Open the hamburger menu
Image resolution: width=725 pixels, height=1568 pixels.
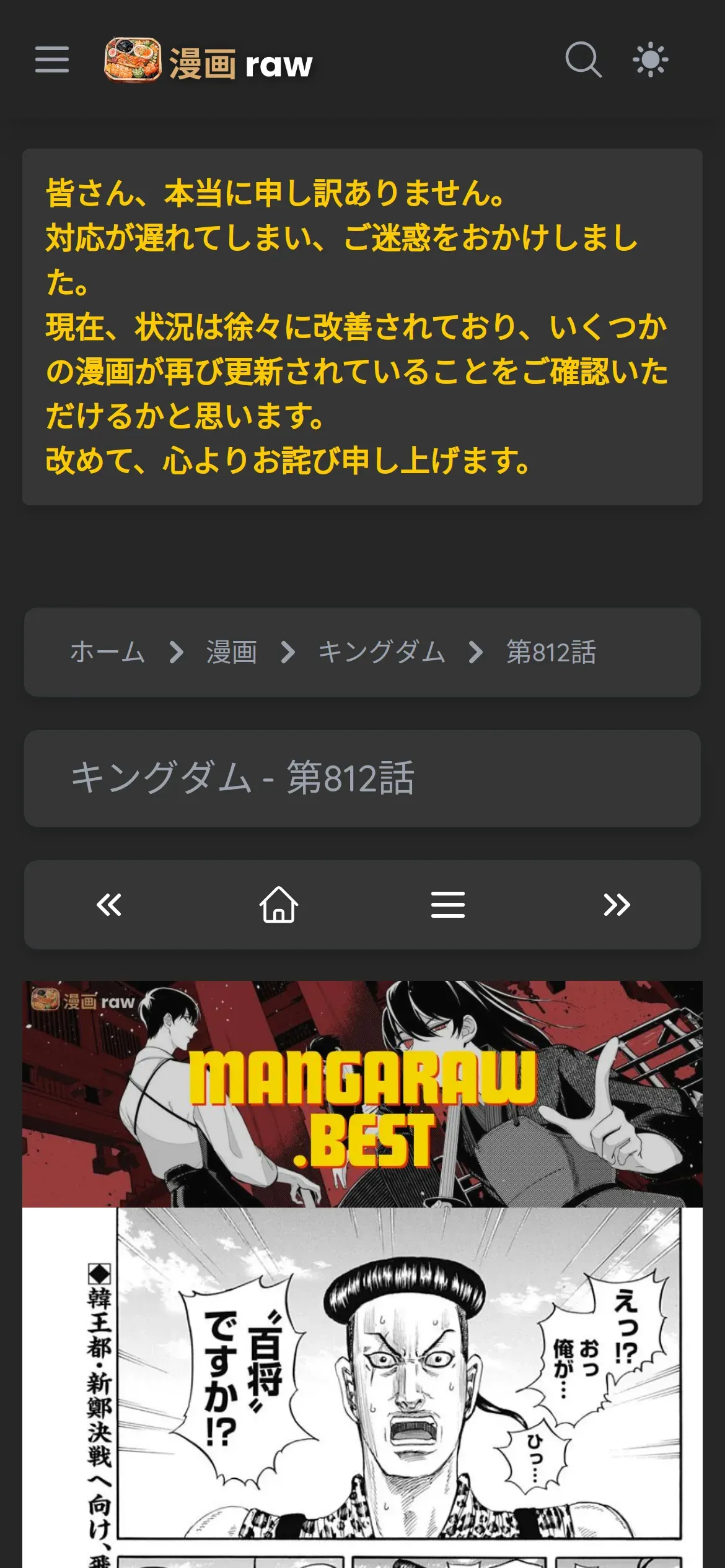pyautogui.click(x=52, y=59)
